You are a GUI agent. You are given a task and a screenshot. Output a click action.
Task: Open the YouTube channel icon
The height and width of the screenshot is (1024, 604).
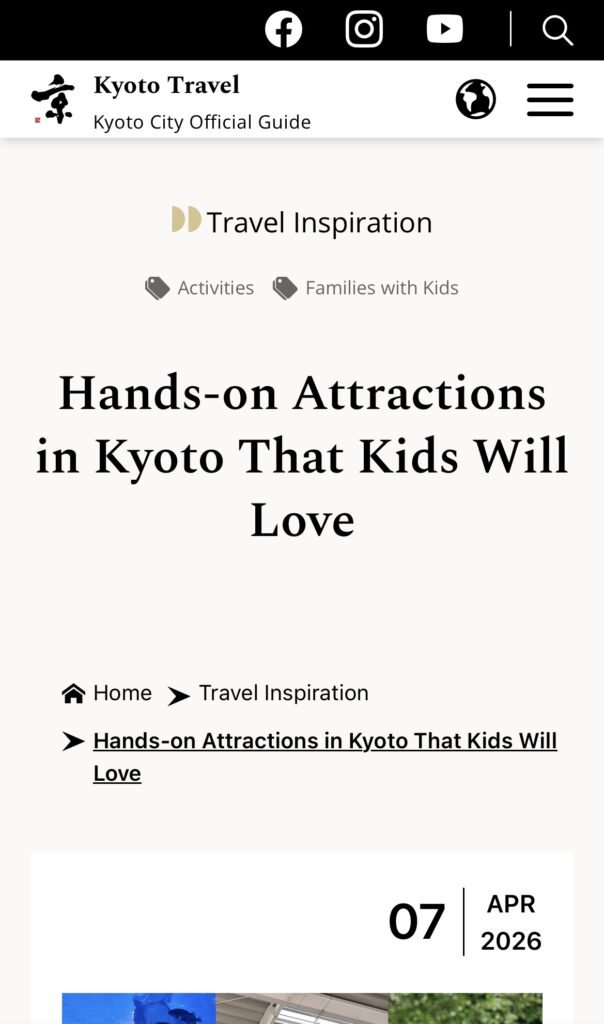tap(445, 29)
